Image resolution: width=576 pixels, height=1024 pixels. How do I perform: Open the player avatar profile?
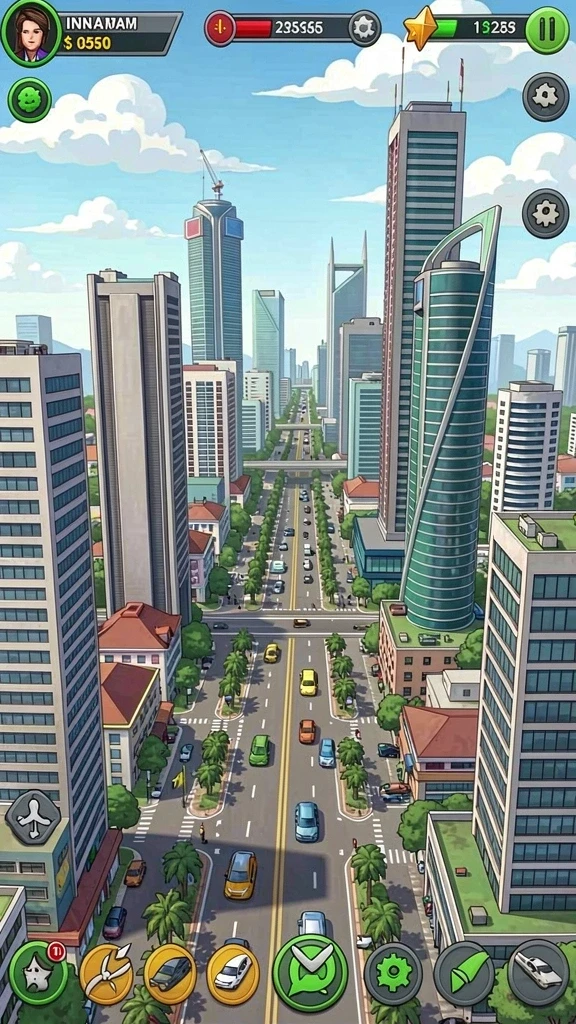(30, 29)
